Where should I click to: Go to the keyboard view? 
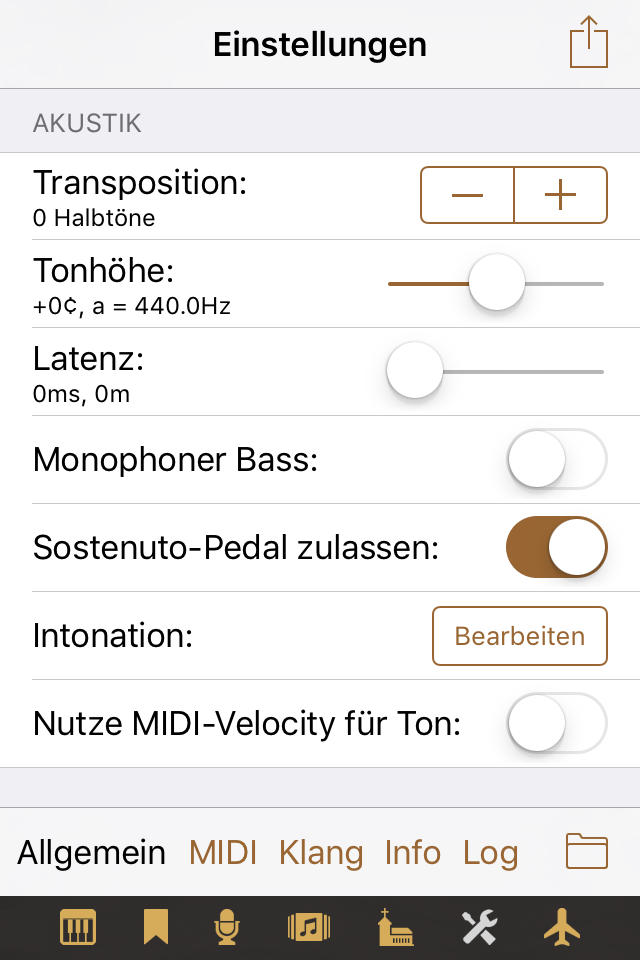tap(78, 928)
